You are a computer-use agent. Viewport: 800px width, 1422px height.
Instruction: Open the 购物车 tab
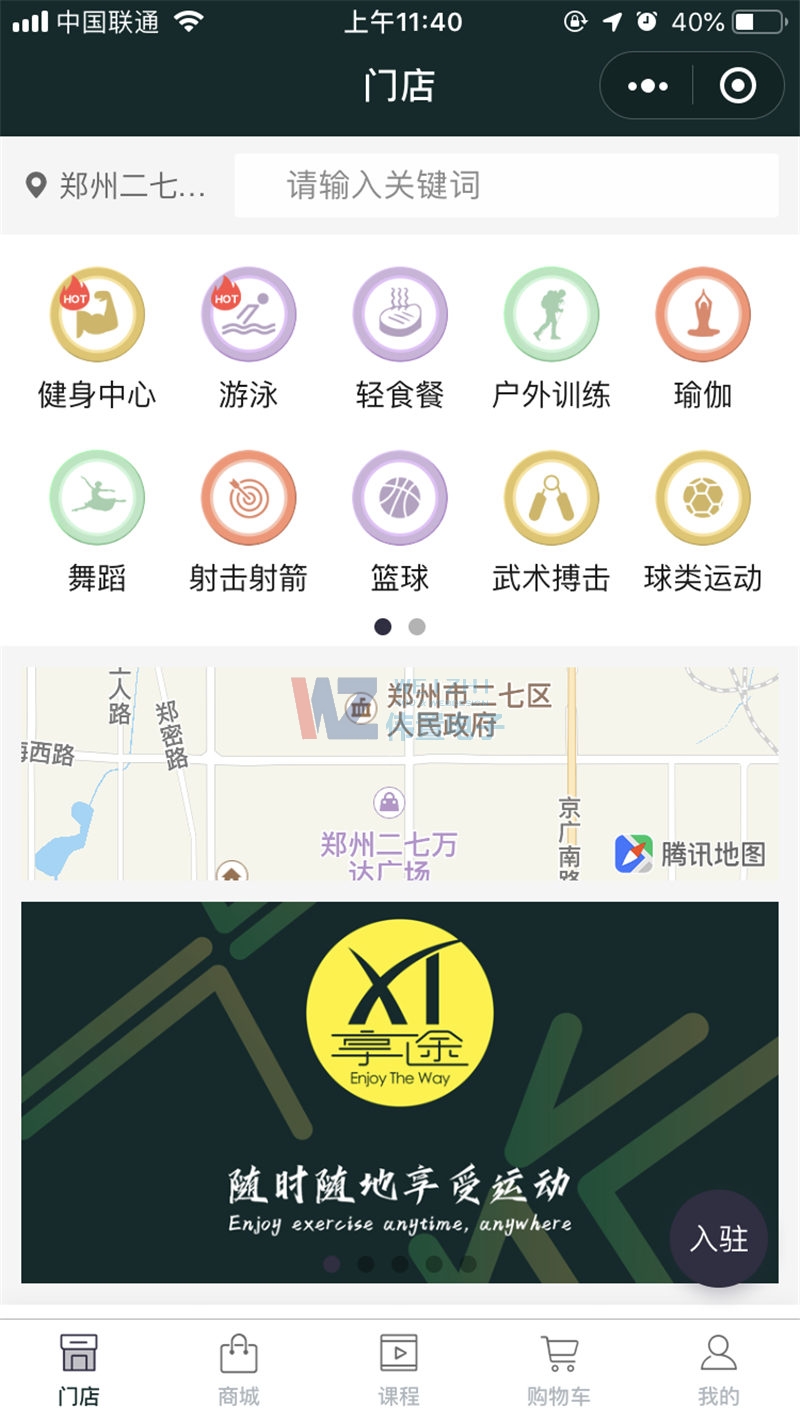point(559,1370)
